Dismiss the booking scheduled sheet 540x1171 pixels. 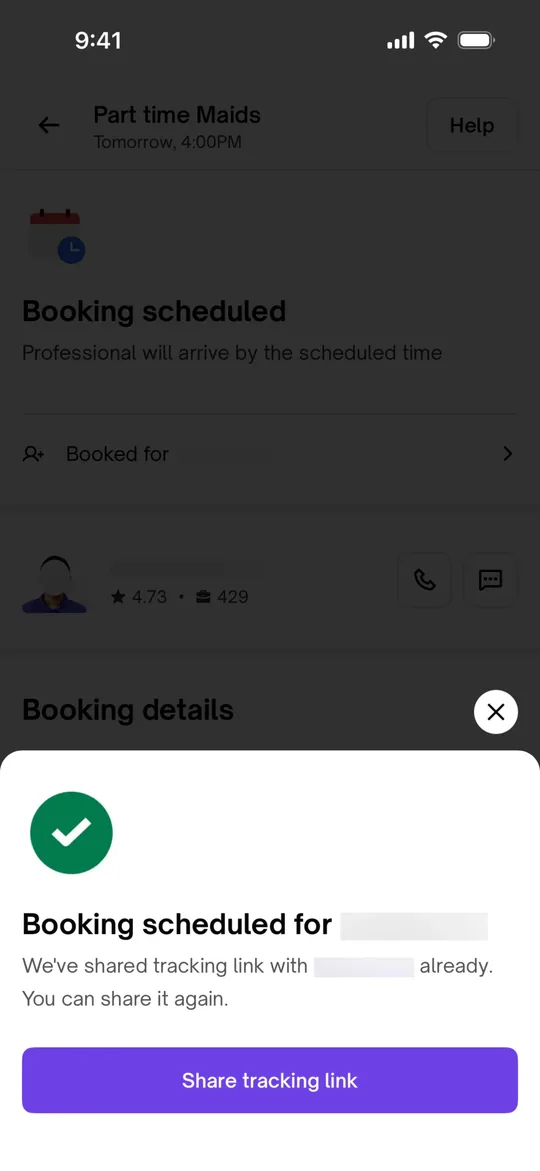pos(496,712)
